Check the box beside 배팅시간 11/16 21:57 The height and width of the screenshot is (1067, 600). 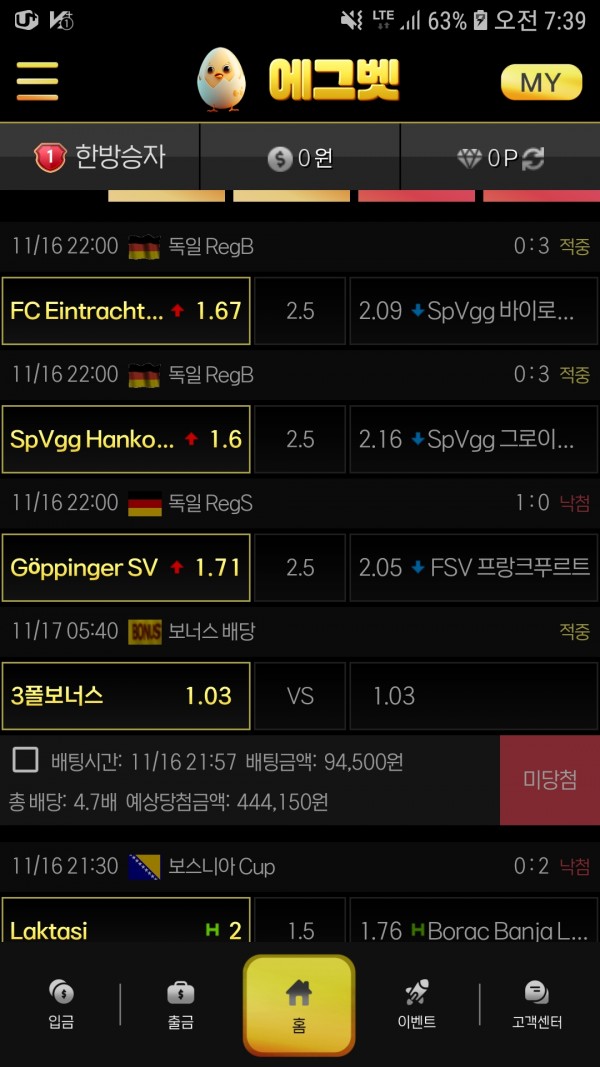(25, 760)
